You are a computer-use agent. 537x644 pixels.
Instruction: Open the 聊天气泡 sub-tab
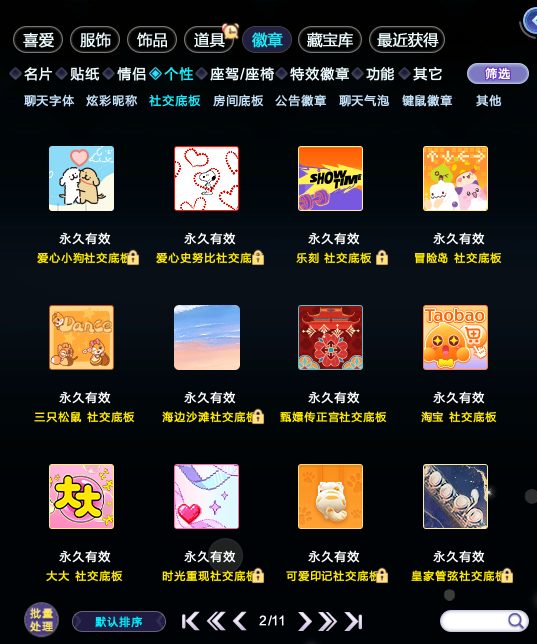click(x=364, y=101)
